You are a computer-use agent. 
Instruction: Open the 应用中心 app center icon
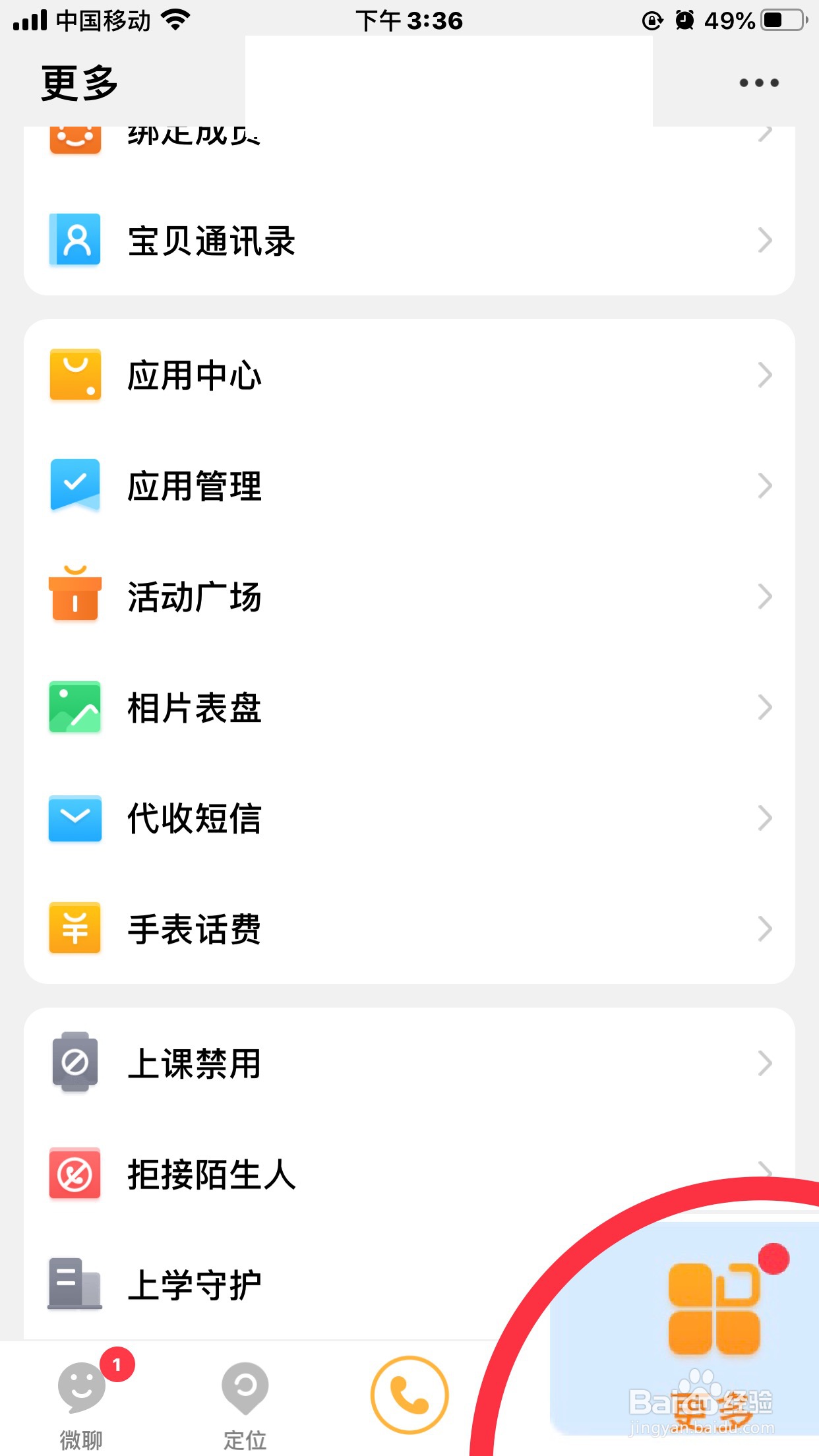point(75,375)
